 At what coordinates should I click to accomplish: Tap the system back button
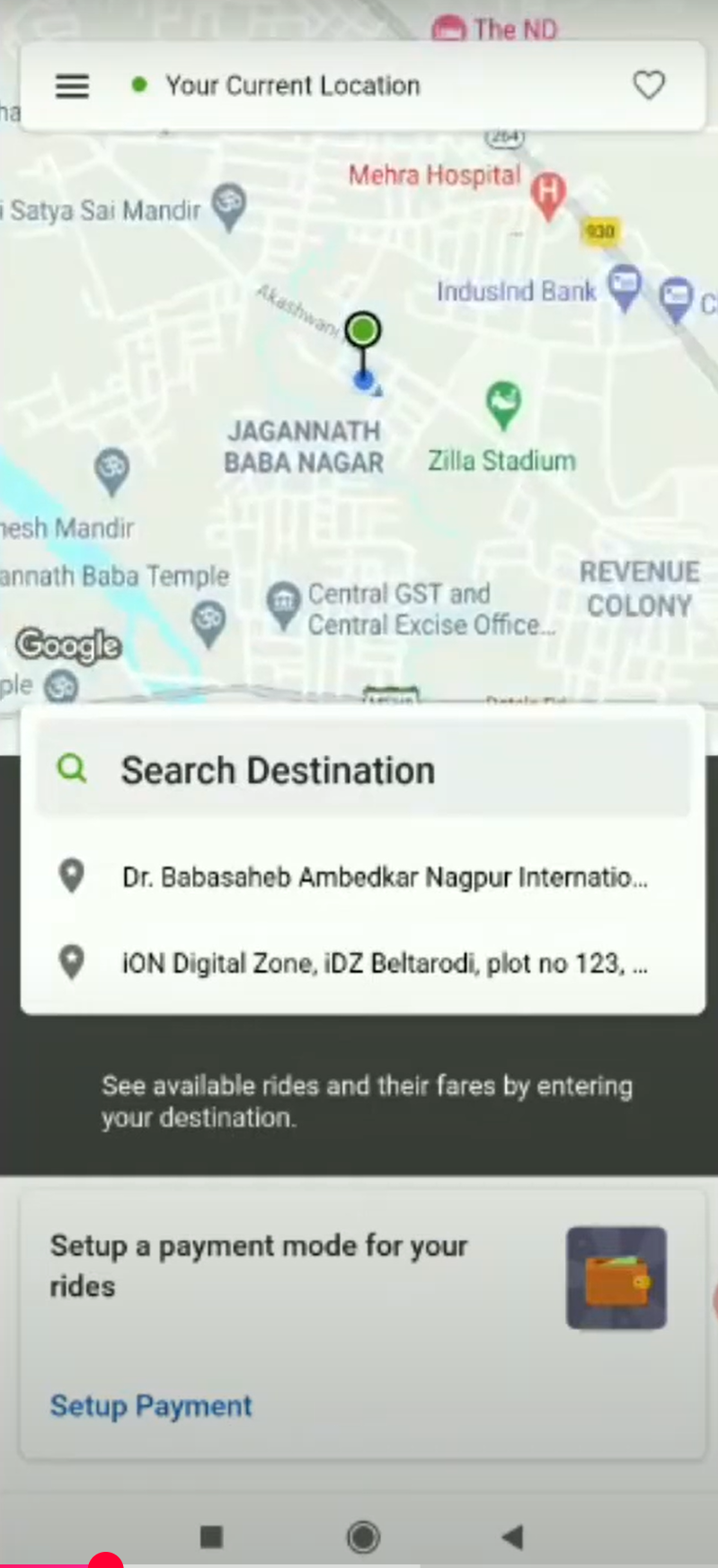click(x=513, y=1537)
